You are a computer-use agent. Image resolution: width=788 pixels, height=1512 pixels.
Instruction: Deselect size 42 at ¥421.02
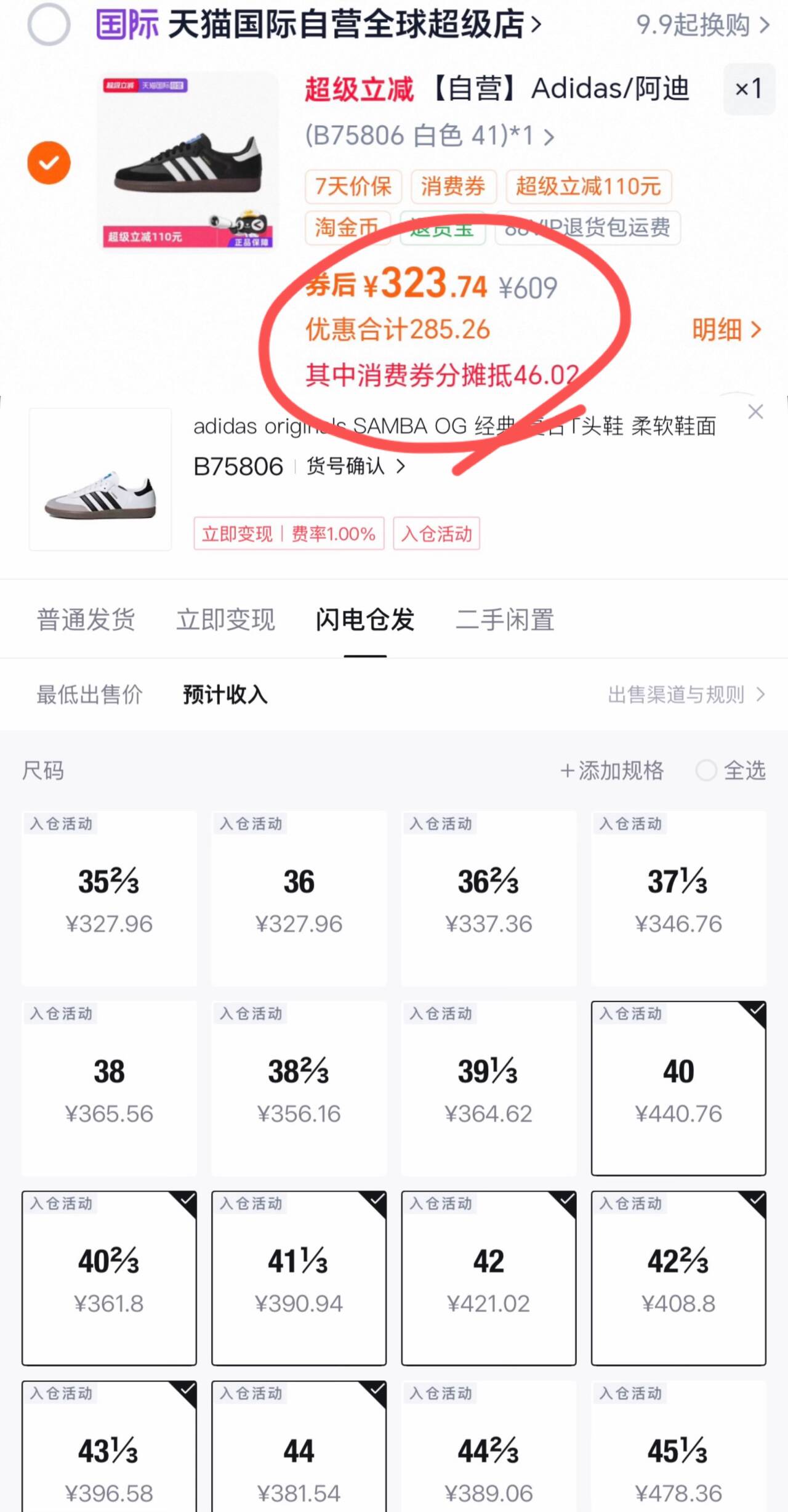tap(489, 1278)
